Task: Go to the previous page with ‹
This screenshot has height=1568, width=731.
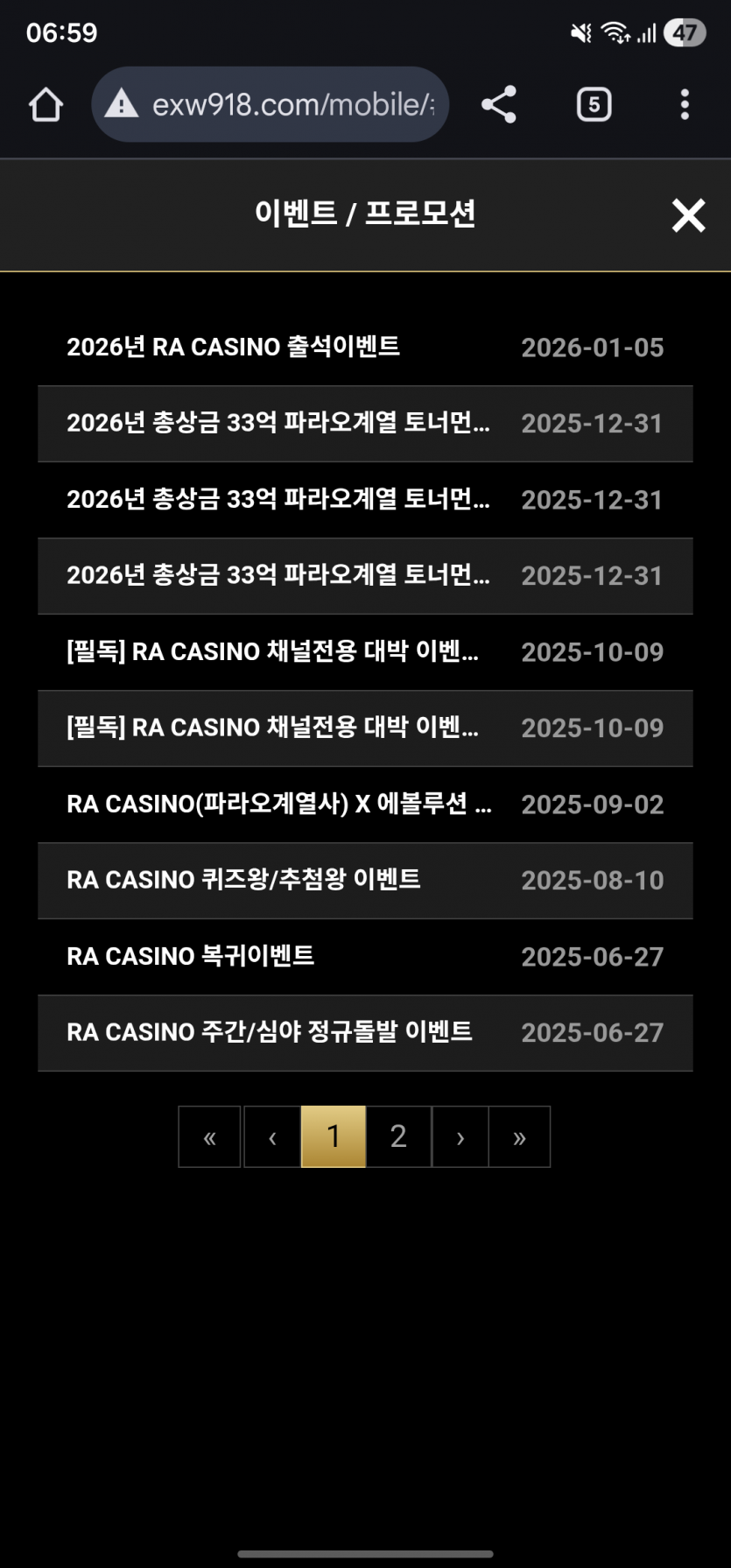Action: click(x=272, y=1136)
